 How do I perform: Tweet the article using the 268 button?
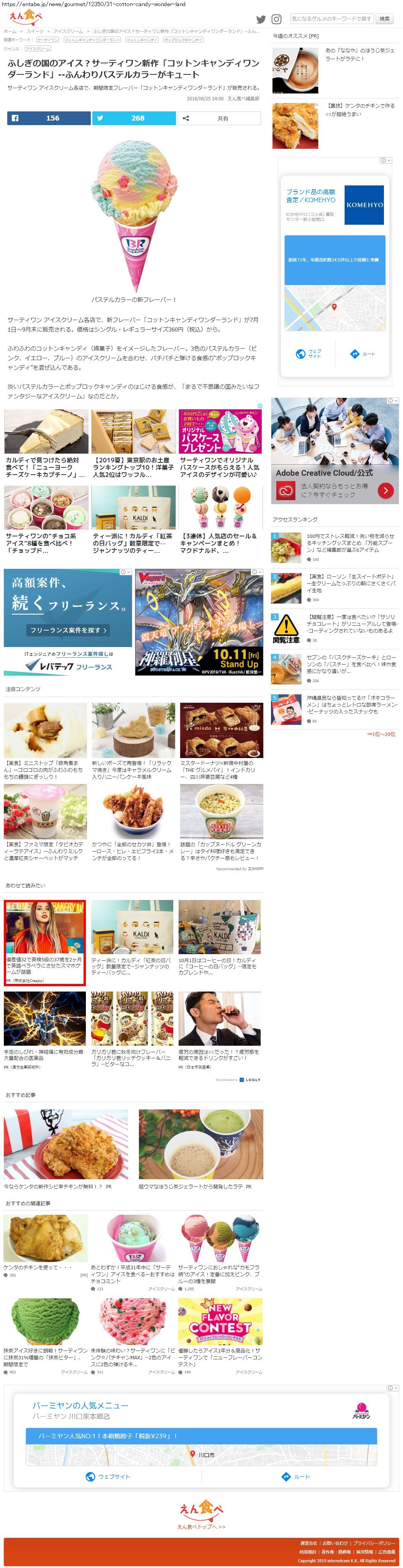(134, 118)
